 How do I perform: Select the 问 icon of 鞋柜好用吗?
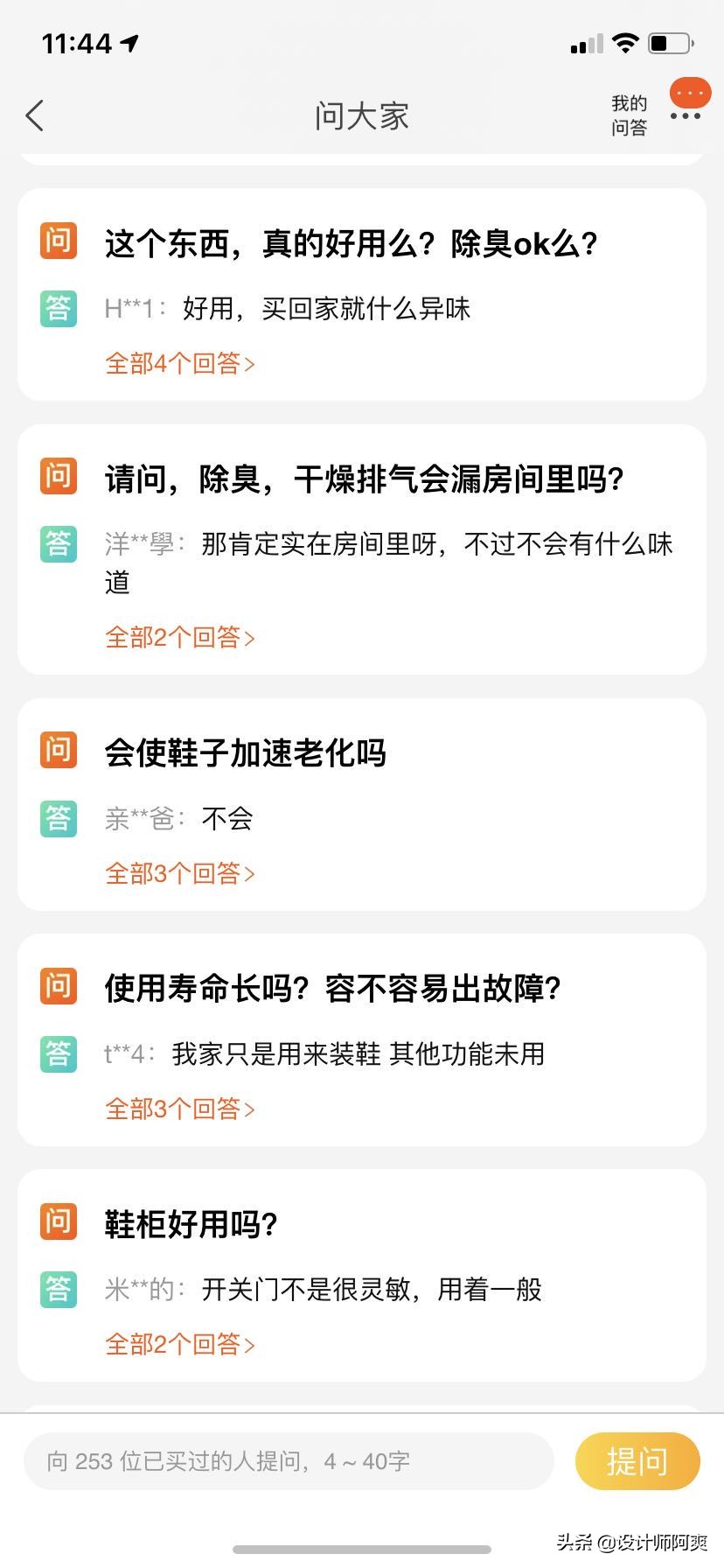(x=57, y=1223)
